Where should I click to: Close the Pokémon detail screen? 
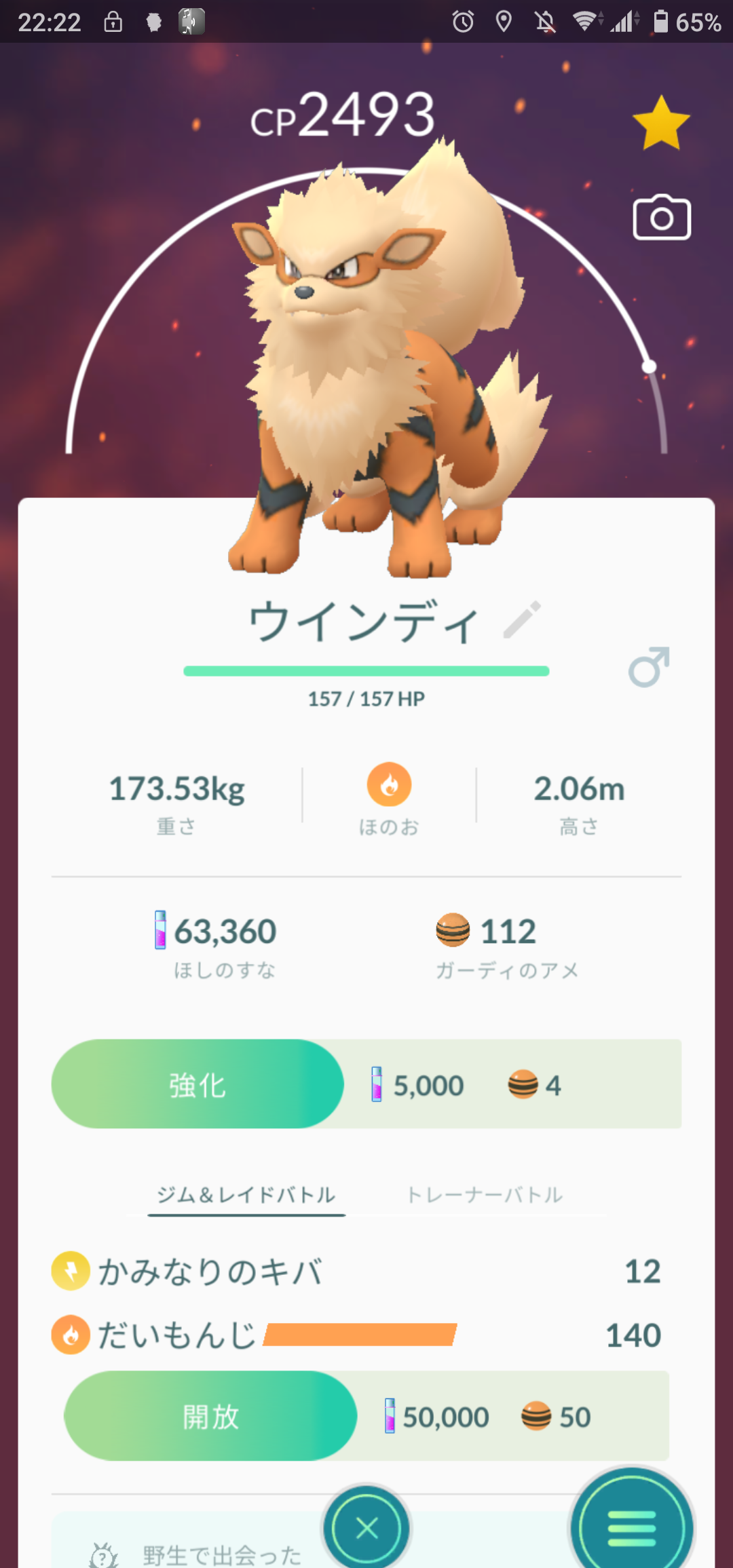pos(366,1528)
